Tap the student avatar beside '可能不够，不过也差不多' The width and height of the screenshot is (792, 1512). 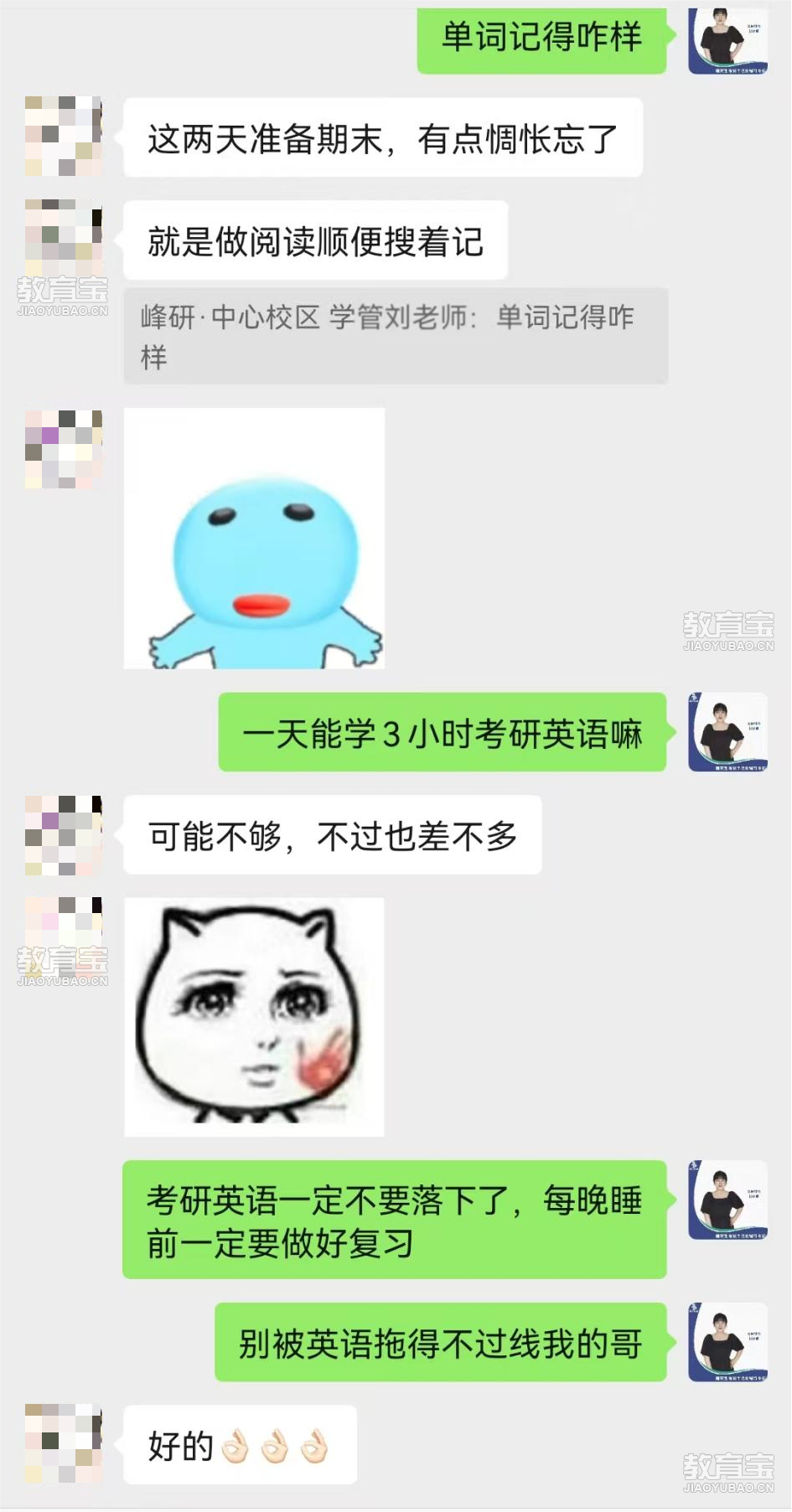[64, 835]
